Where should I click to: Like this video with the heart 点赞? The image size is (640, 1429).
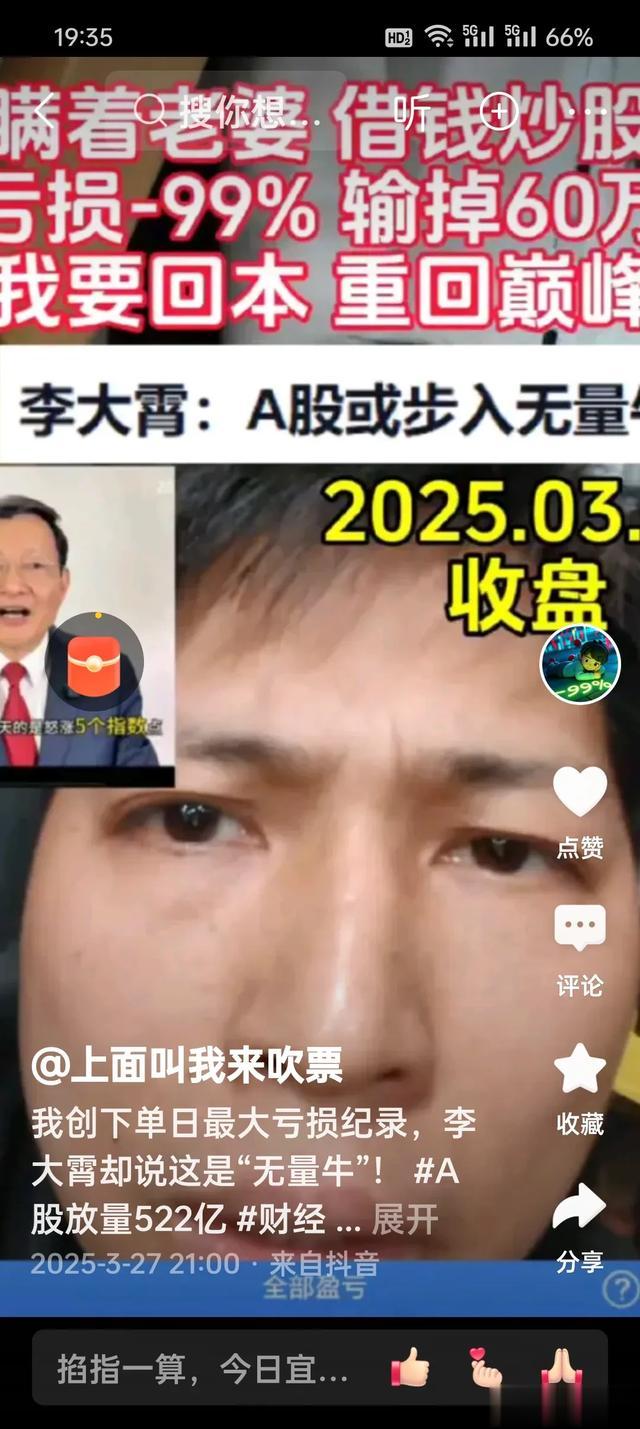point(580,792)
